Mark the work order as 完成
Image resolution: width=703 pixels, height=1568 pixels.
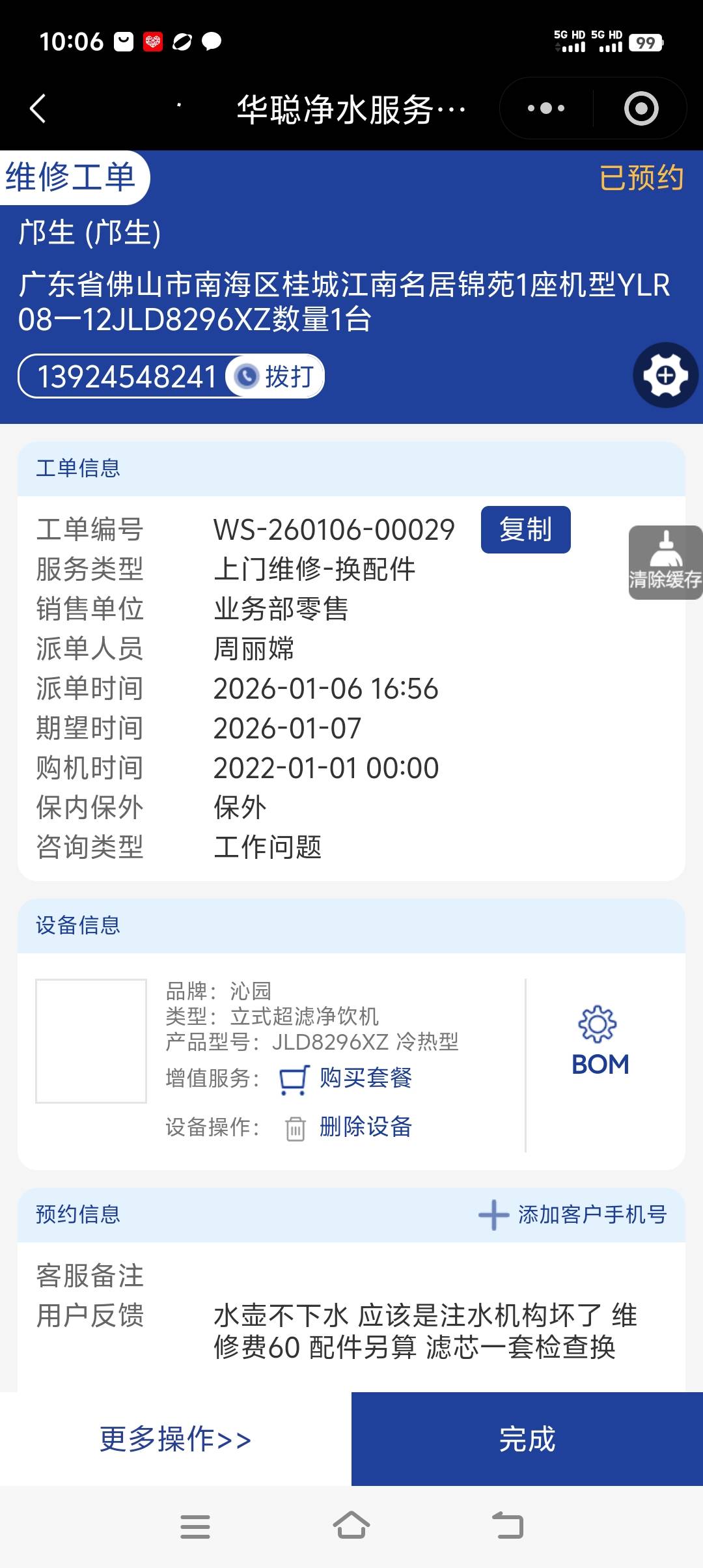click(x=527, y=1439)
